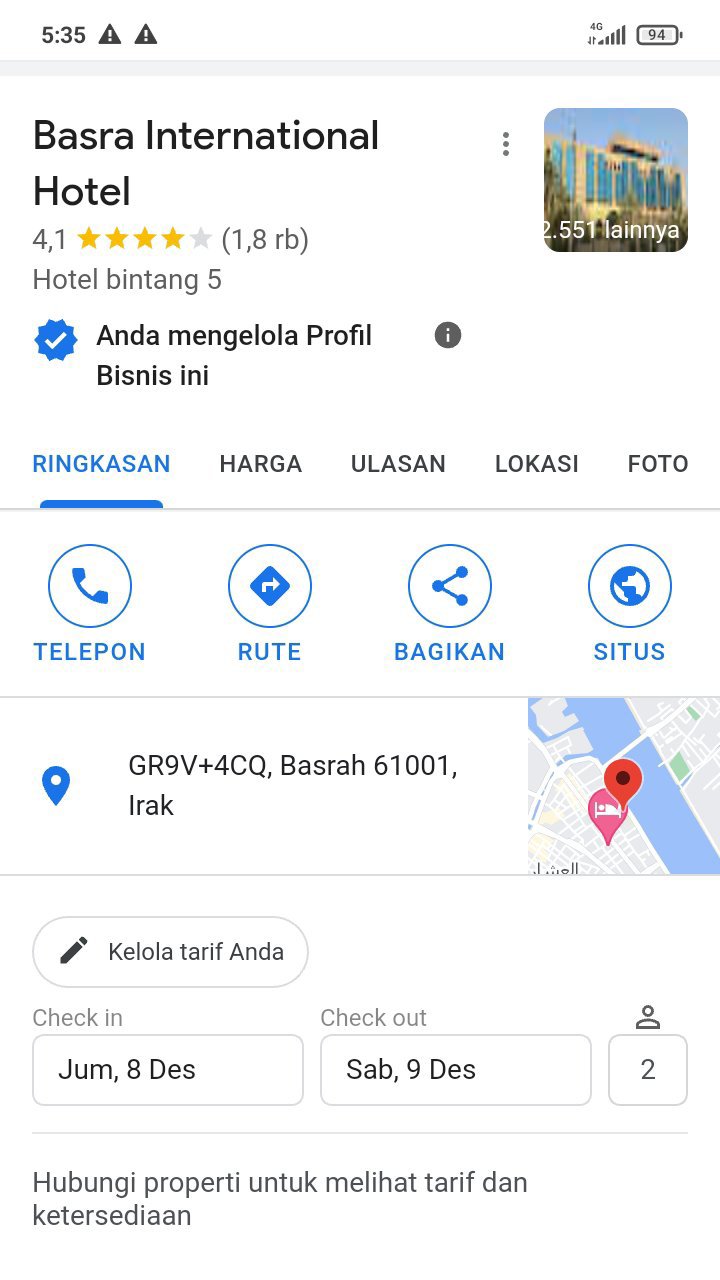
Task: Change check-in date Jum, 8 Des
Action: click(x=168, y=1070)
